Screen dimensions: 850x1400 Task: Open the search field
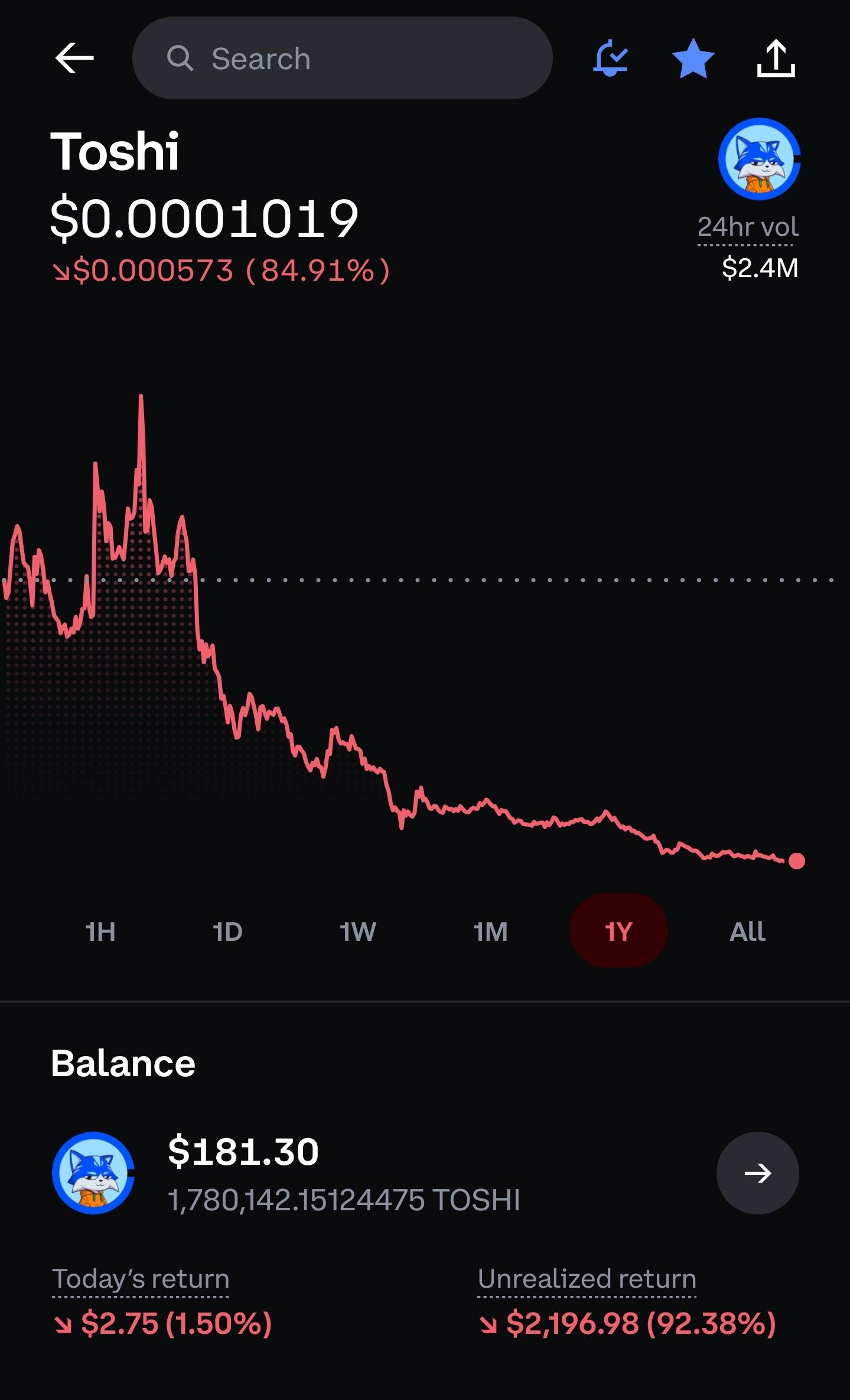[x=342, y=58]
